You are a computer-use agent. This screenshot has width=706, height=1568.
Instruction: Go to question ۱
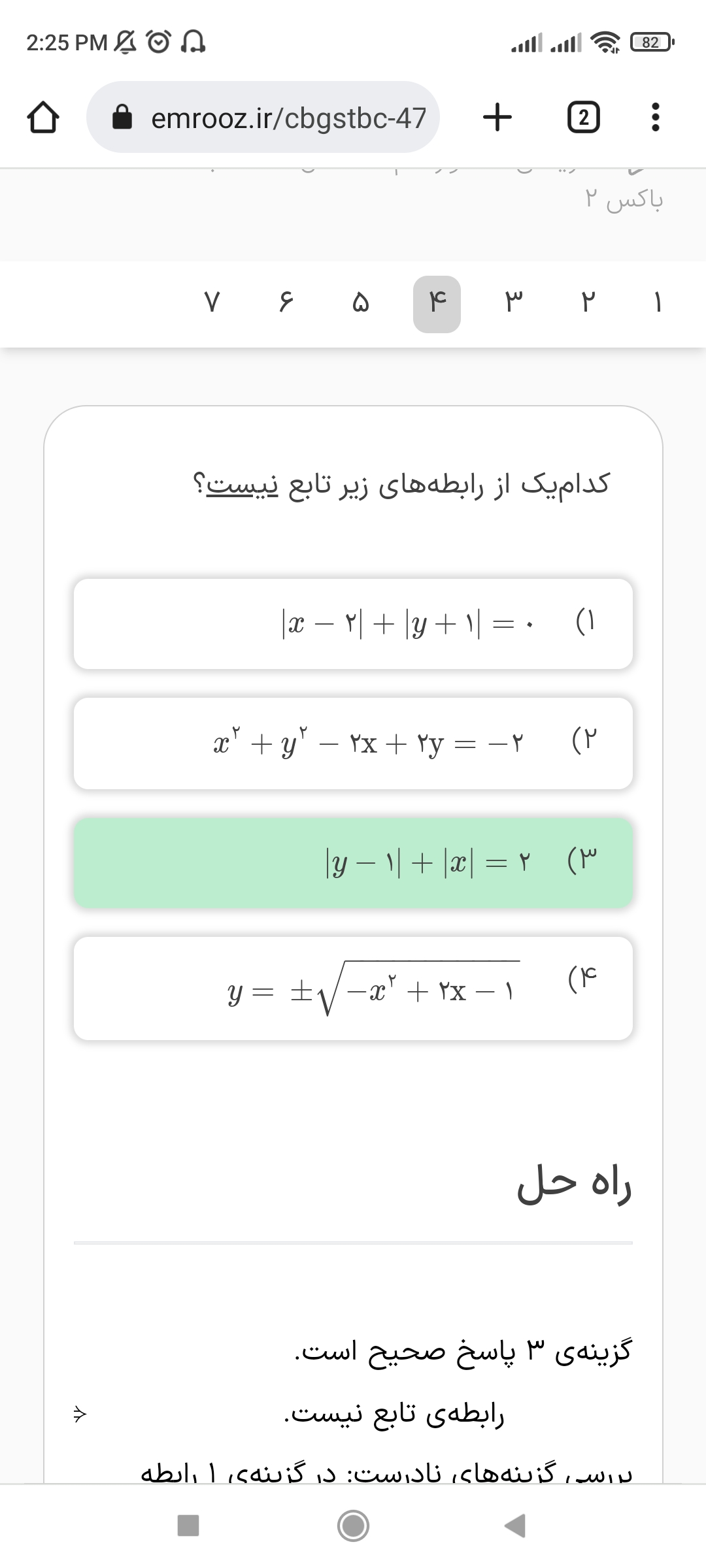tap(658, 304)
